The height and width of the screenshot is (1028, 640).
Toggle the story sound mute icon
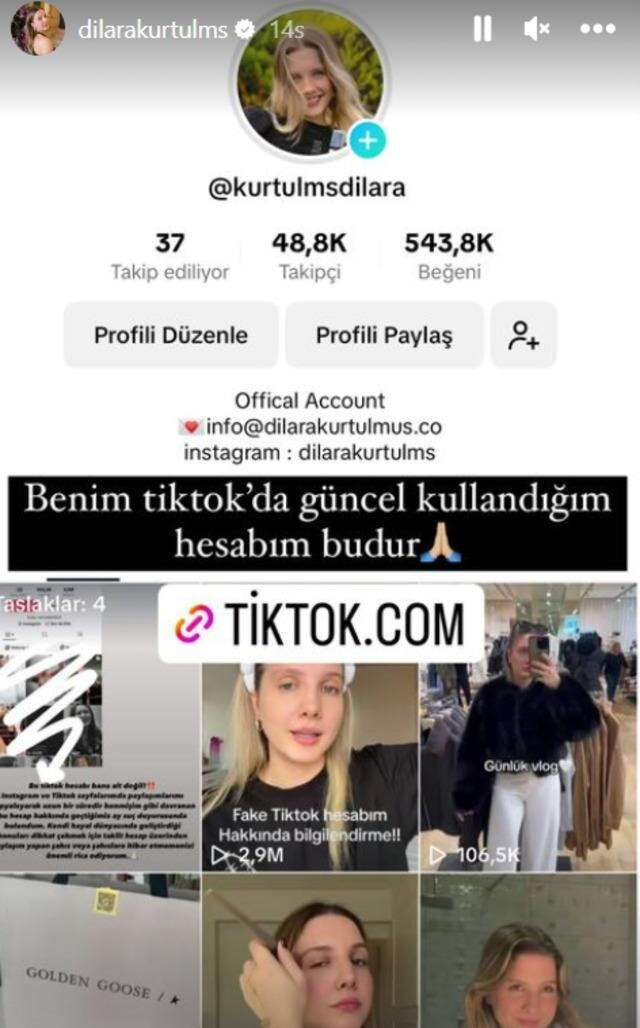(x=537, y=29)
